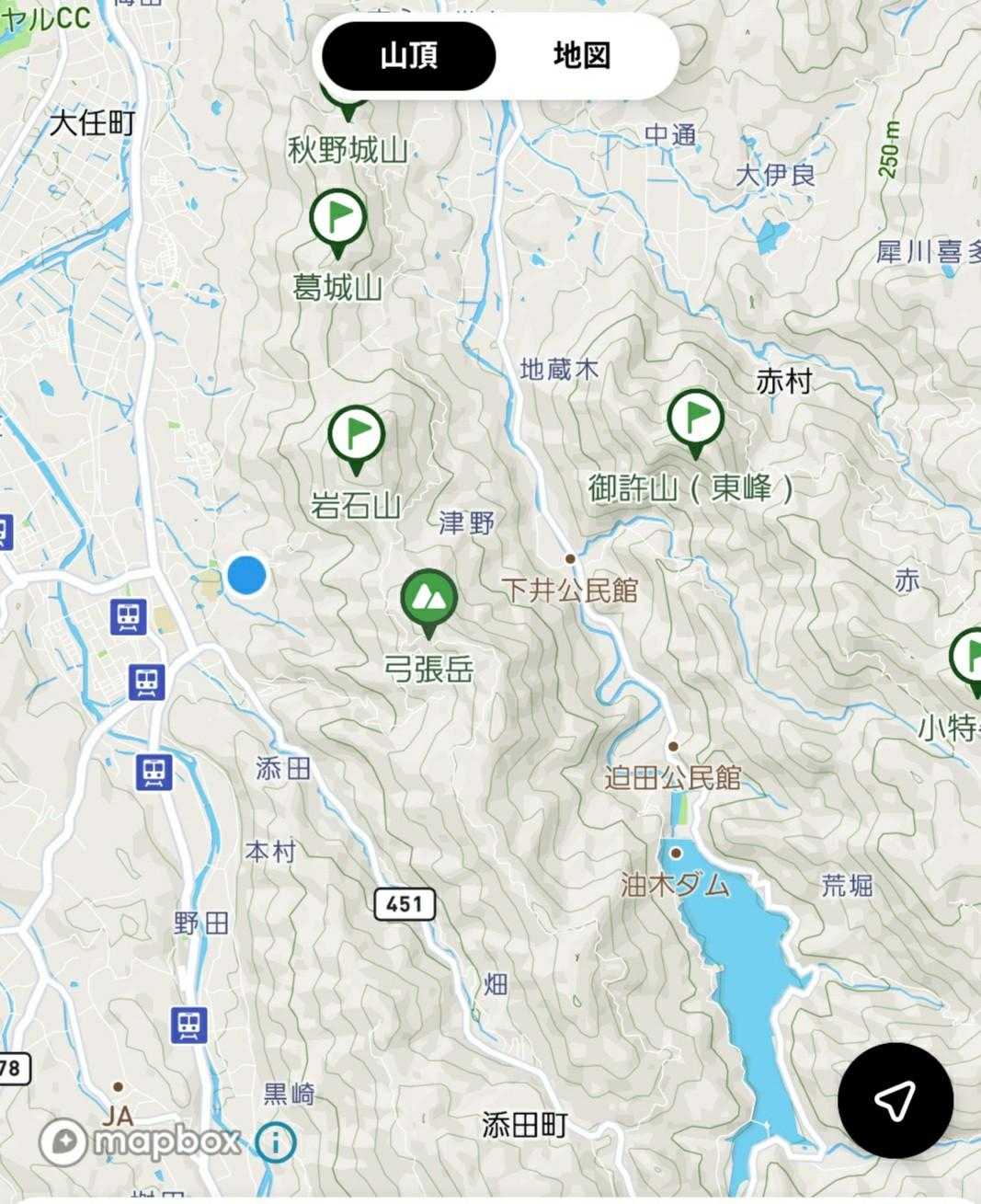The height and width of the screenshot is (1204, 981).
Task: Open the 御許山(東峰) summit marker
Action: [696, 423]
